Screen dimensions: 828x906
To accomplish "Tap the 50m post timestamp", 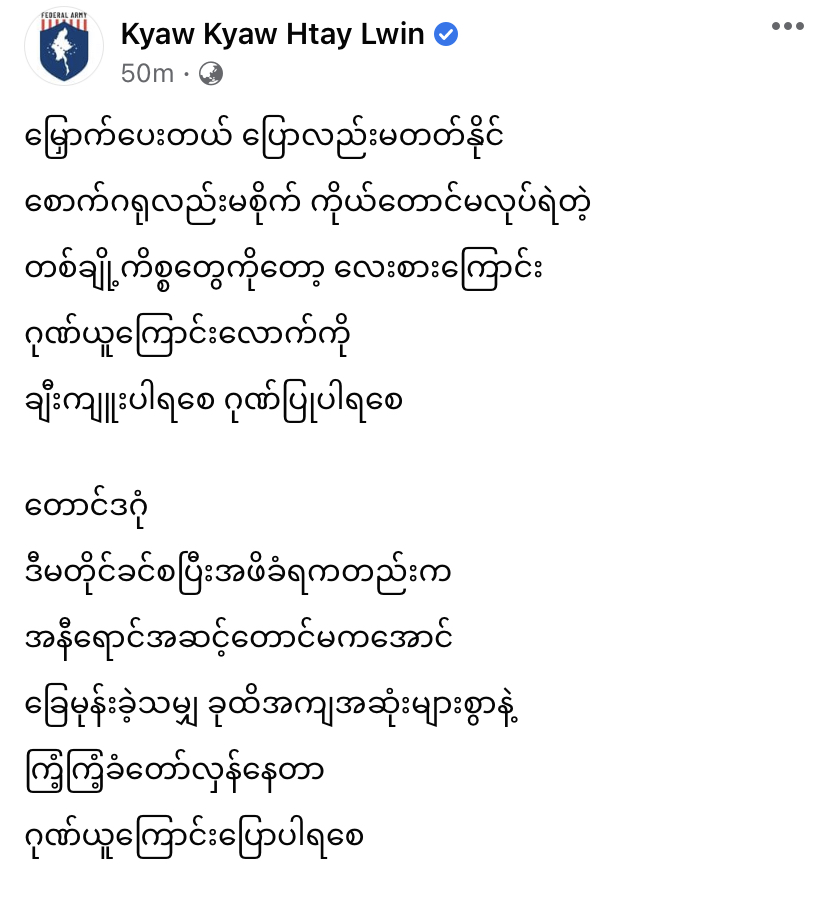I will click(146, 73).
